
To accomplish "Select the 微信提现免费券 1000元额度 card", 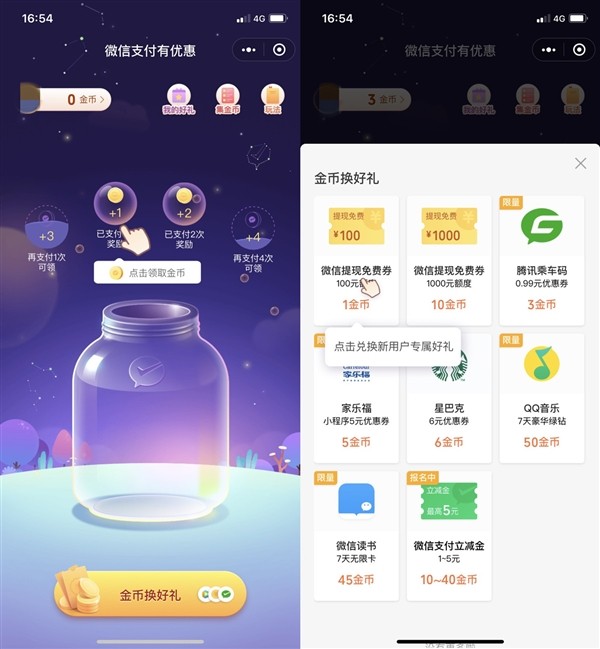I will coord(449,260).
